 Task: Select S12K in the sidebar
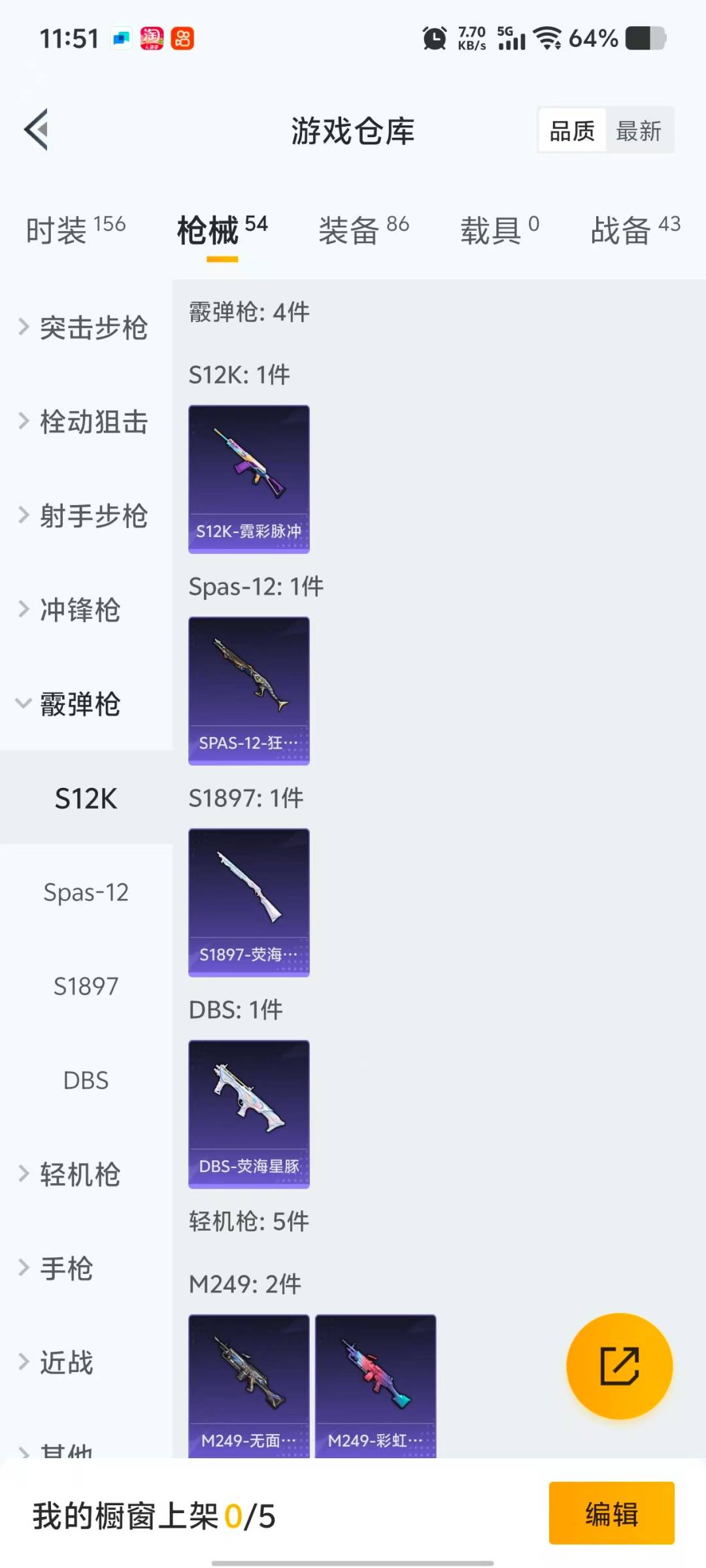click(x=86, y=798)
